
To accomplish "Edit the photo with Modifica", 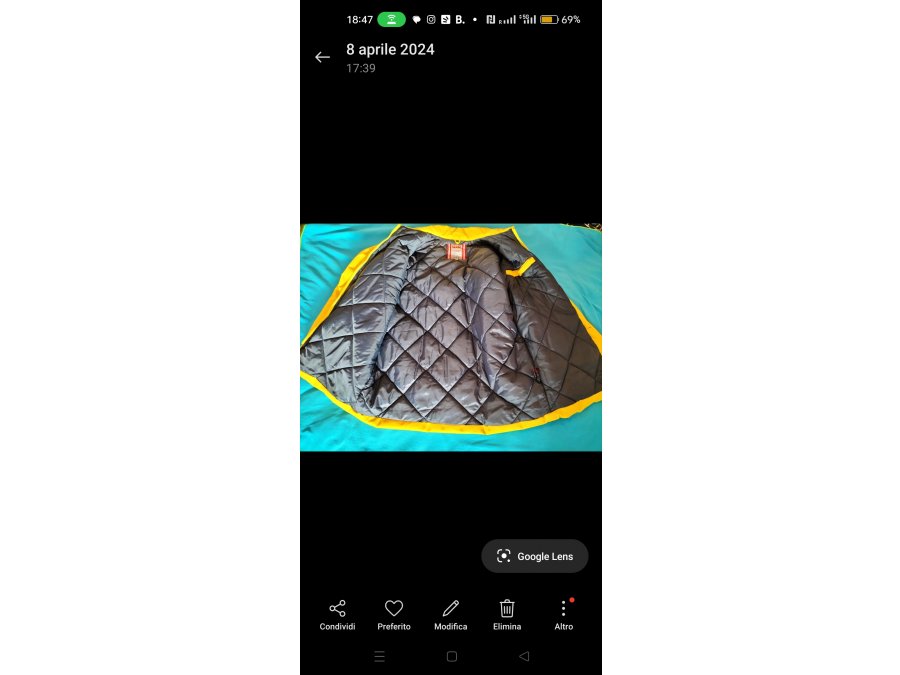I will coord(450,614).
